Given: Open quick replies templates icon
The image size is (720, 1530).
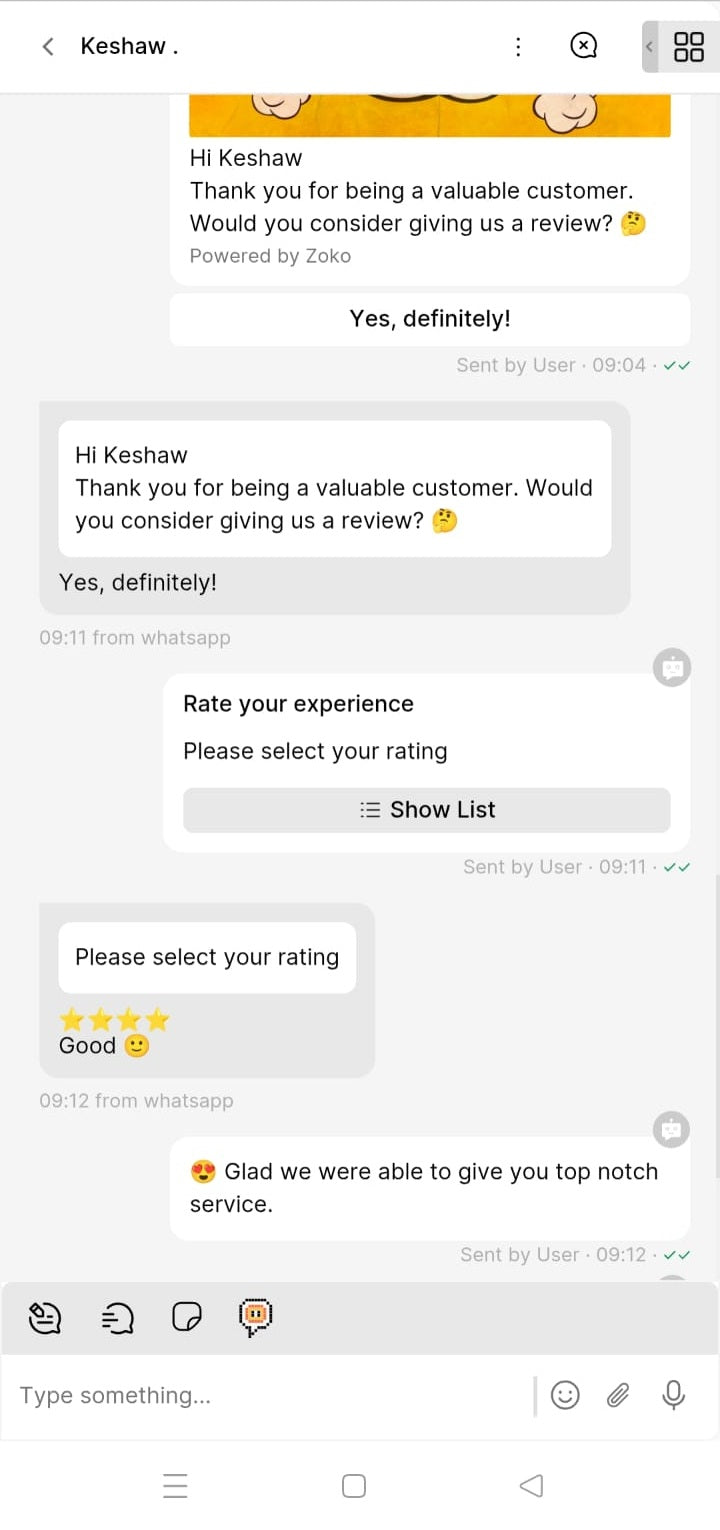Looking at the screenshot, I should pos(117,1318).
